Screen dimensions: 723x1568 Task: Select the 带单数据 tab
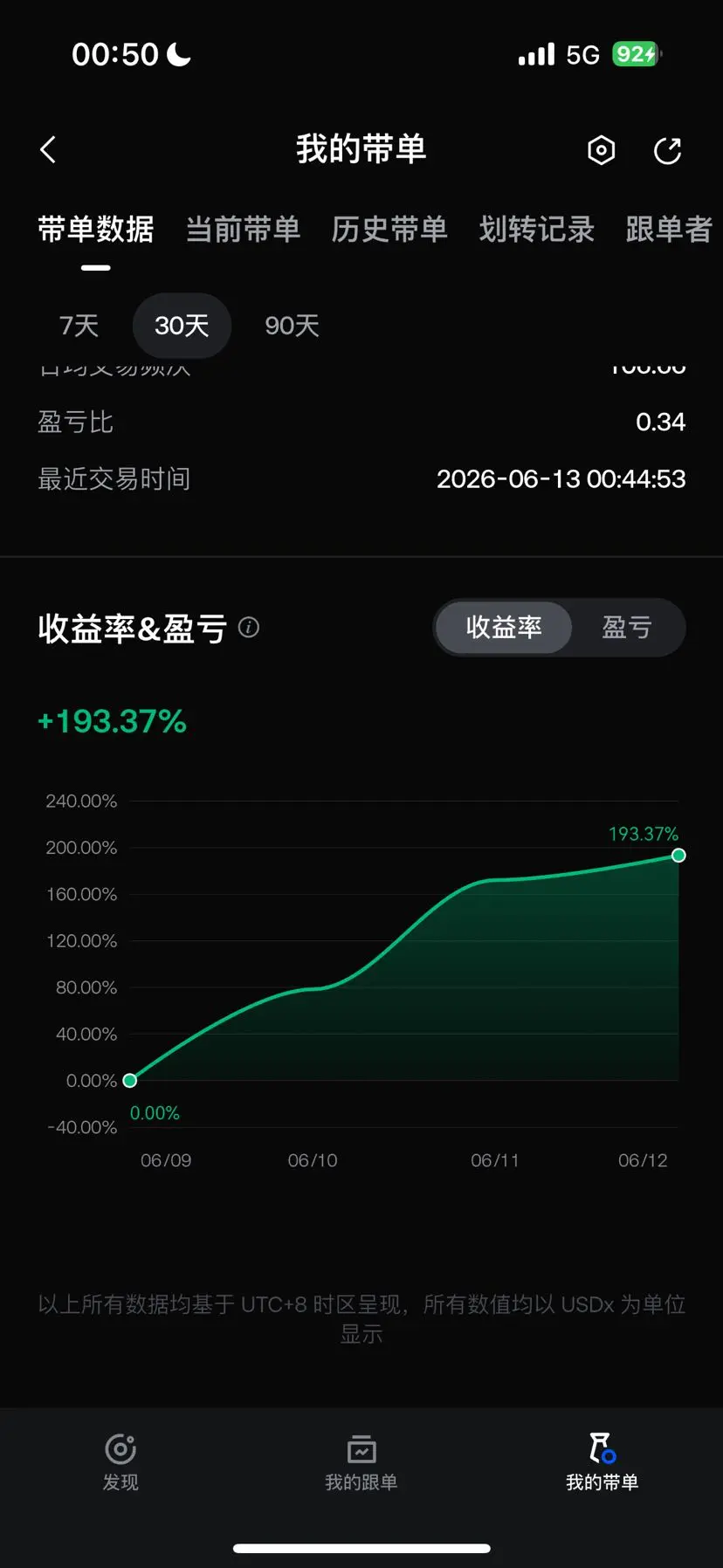coord(96,230)
